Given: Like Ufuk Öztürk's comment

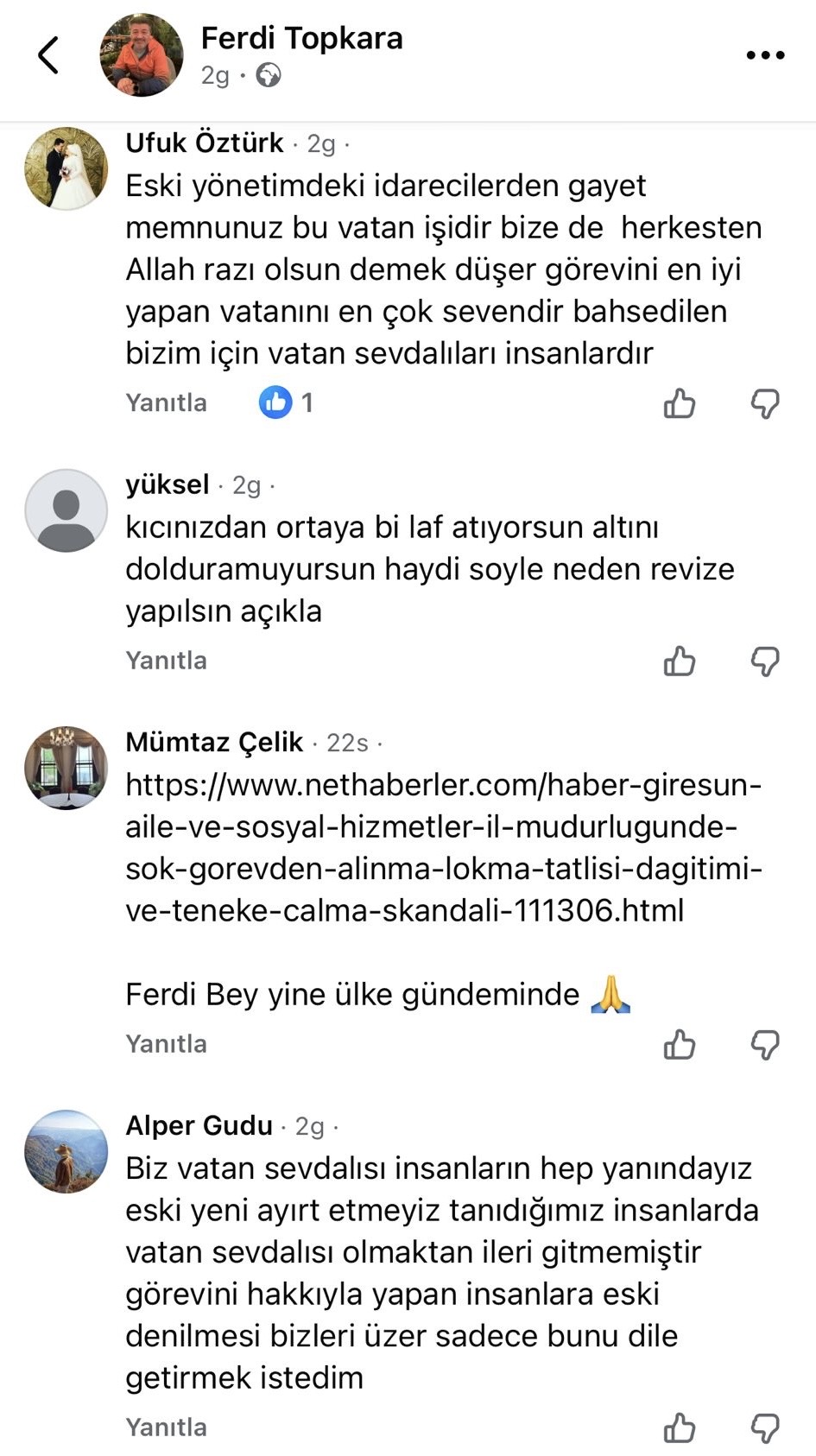Looking at the screenshot, I should [680, 403].
